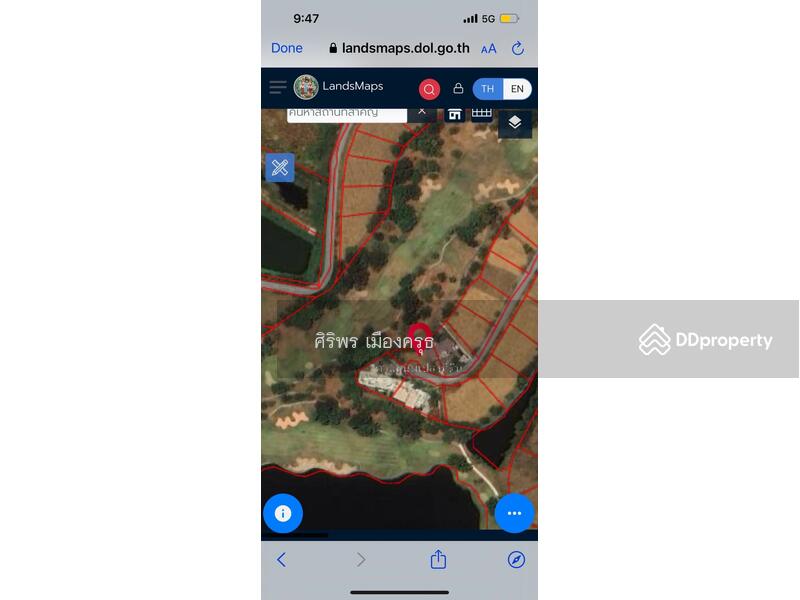Reload the landsmaps page

click(x=517, y=48)
